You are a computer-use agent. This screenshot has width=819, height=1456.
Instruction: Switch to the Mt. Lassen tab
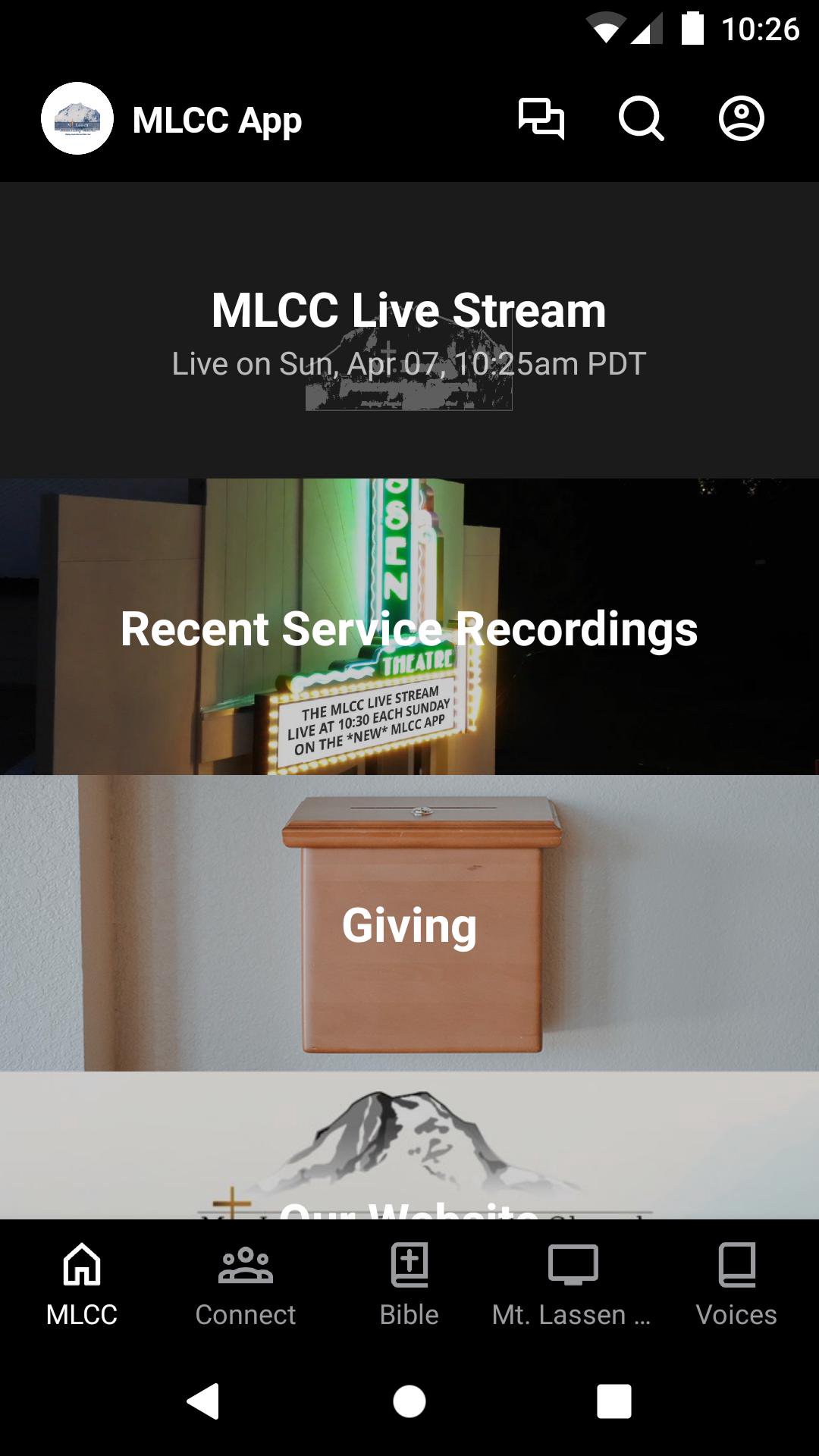[x=573, y=1283]
